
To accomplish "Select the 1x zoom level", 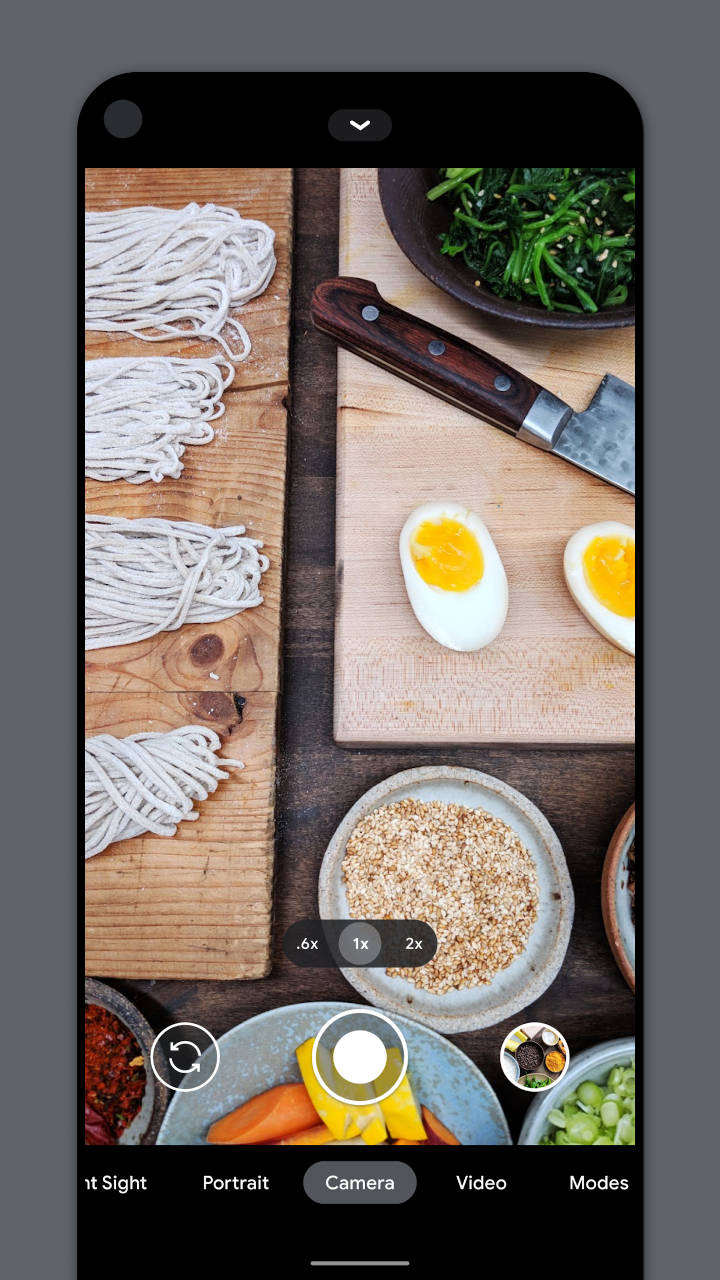I will [x=360, y=944].
